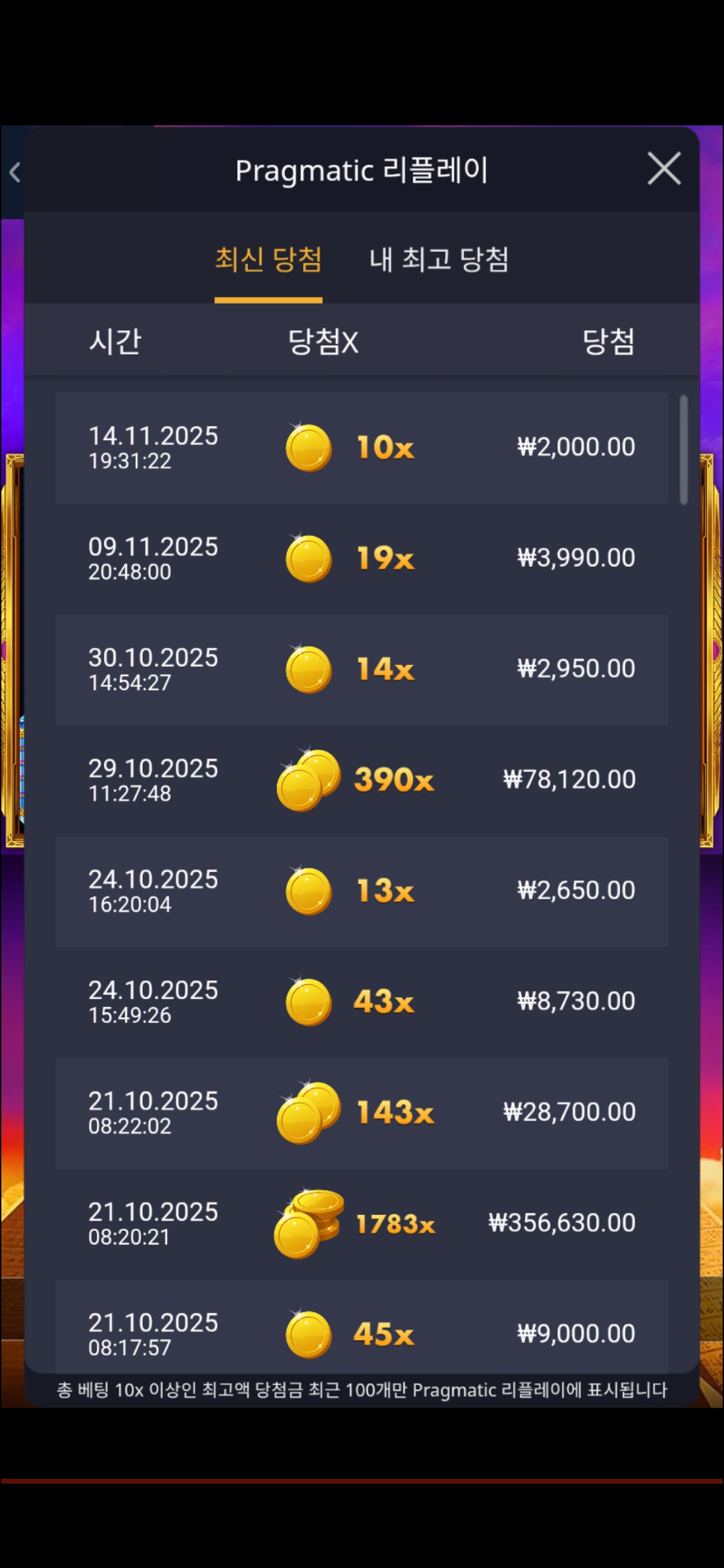This screenshot has width=724, height=1568.
Task: Open the 10x replay from 14.11.2025
Action: point(362,448)
